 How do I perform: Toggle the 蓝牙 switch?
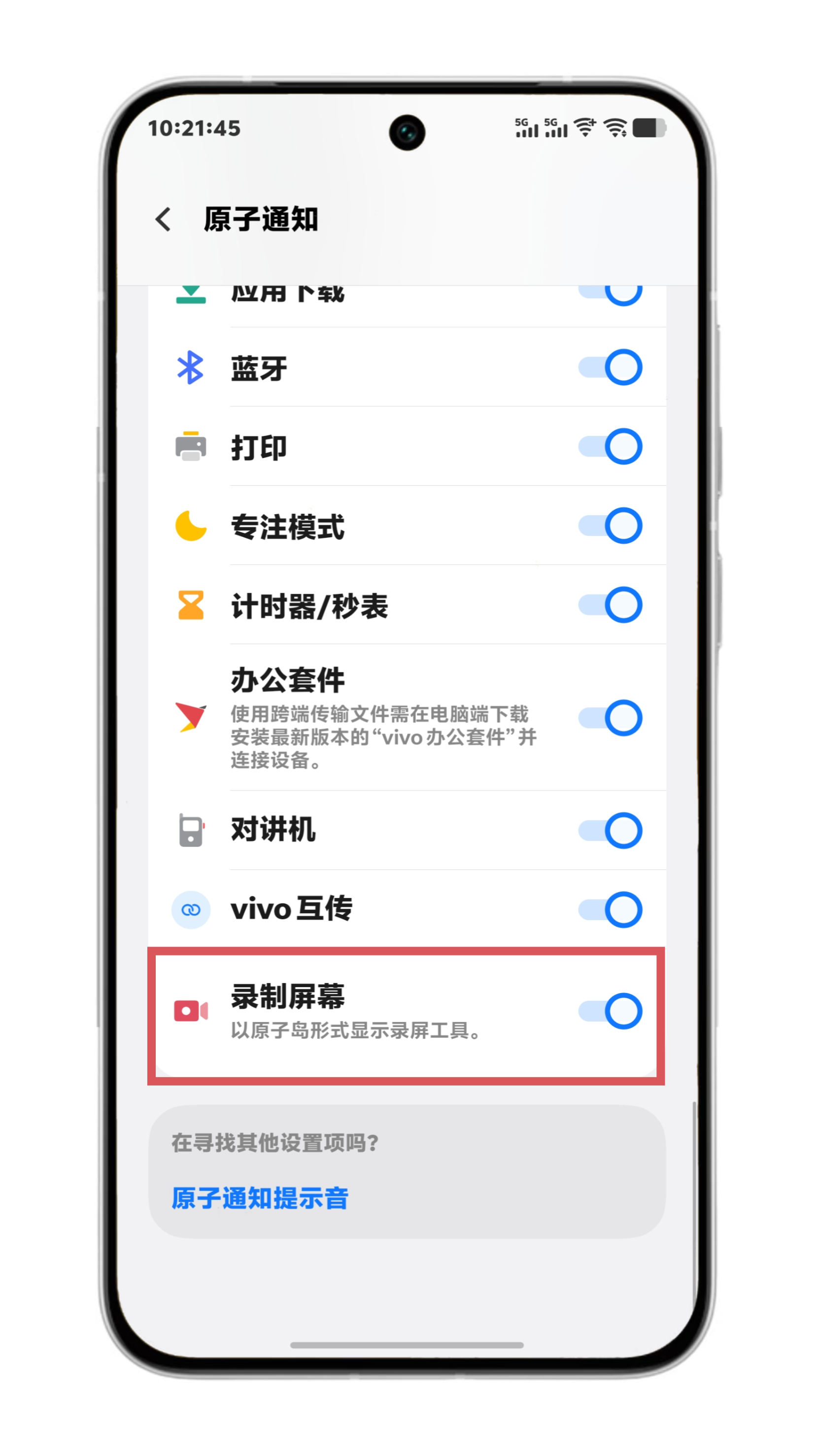(610, 367)
